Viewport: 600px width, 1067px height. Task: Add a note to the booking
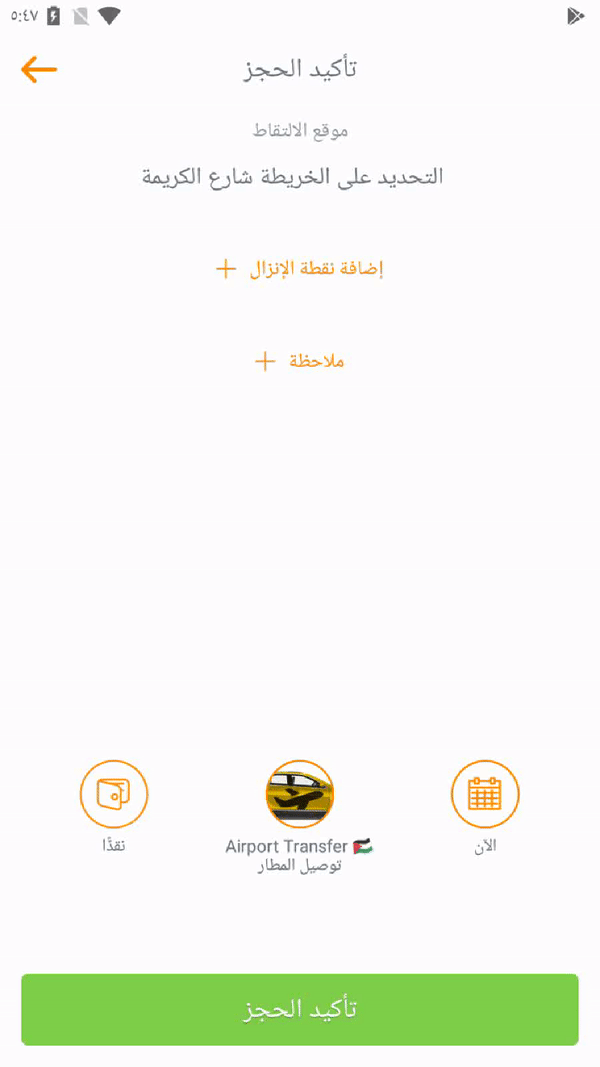tap(300, 361)
